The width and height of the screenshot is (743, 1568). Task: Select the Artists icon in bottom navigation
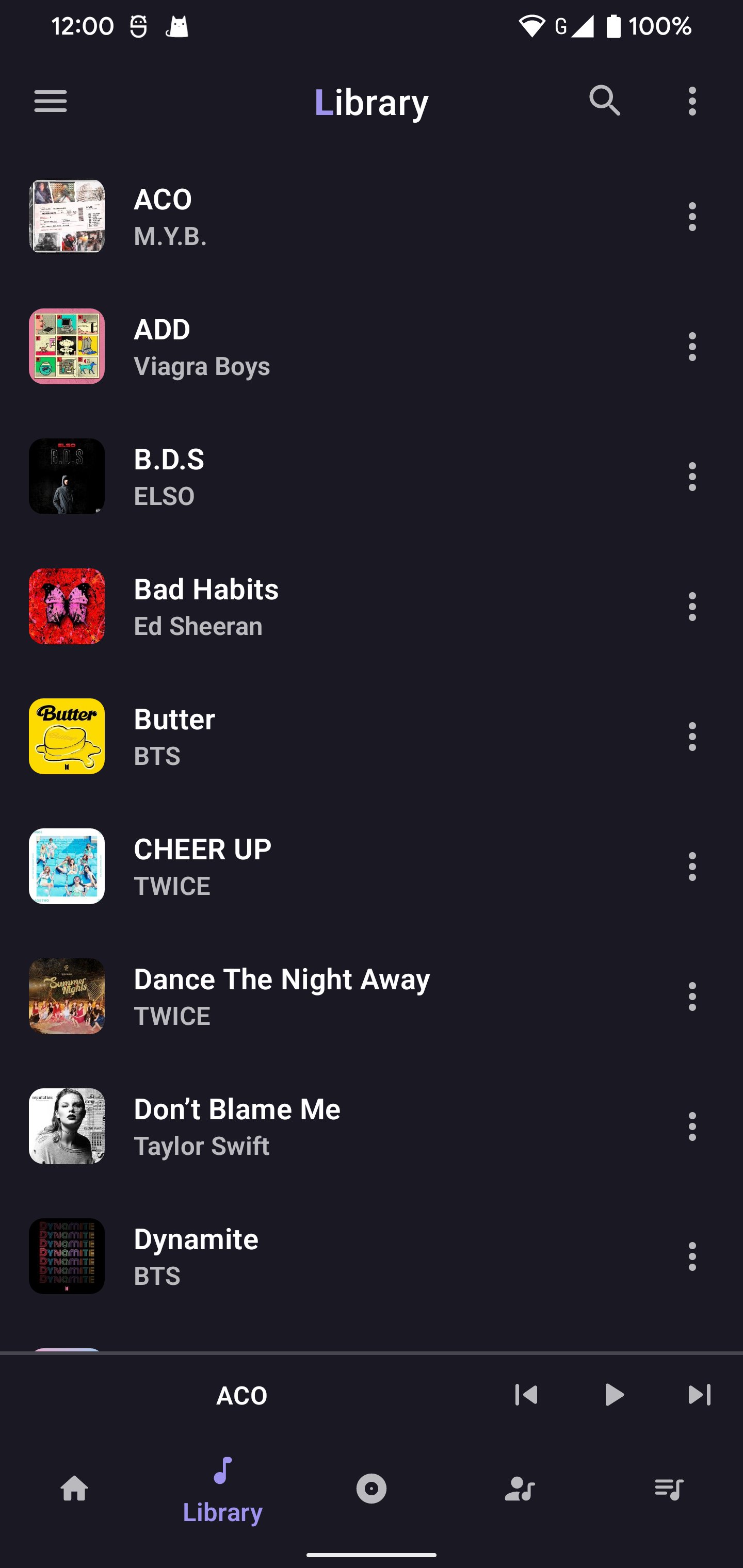(x=520, y=1488)
